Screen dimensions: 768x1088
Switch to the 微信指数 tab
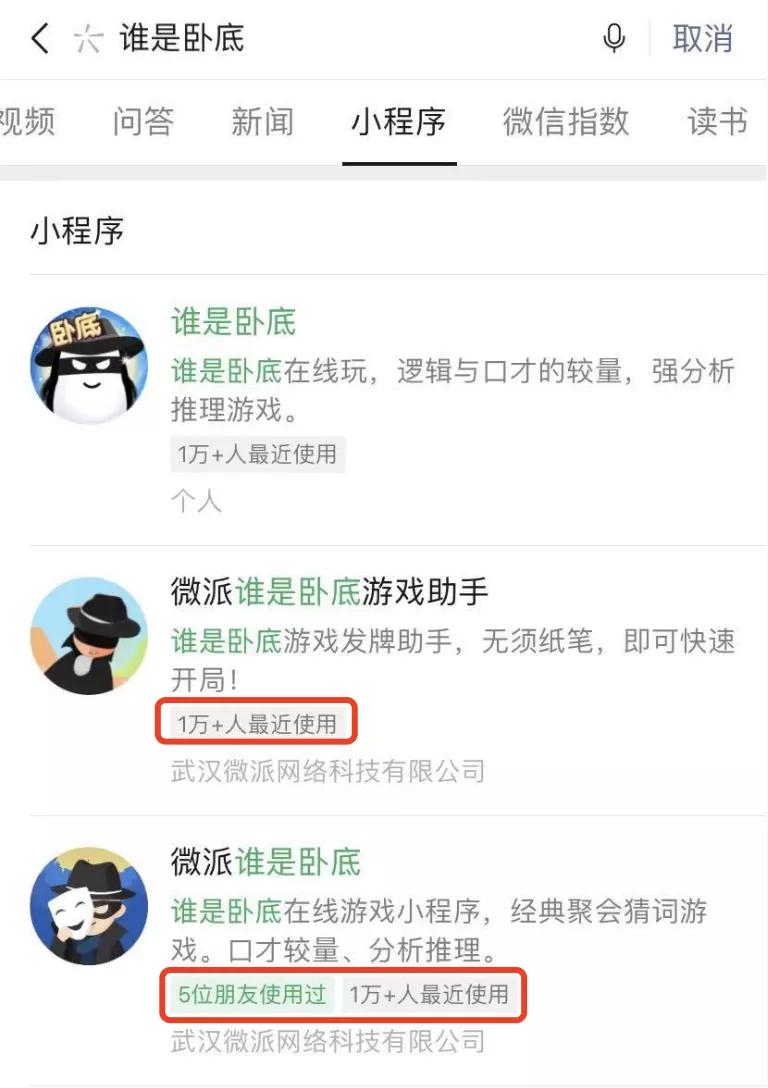565,120
